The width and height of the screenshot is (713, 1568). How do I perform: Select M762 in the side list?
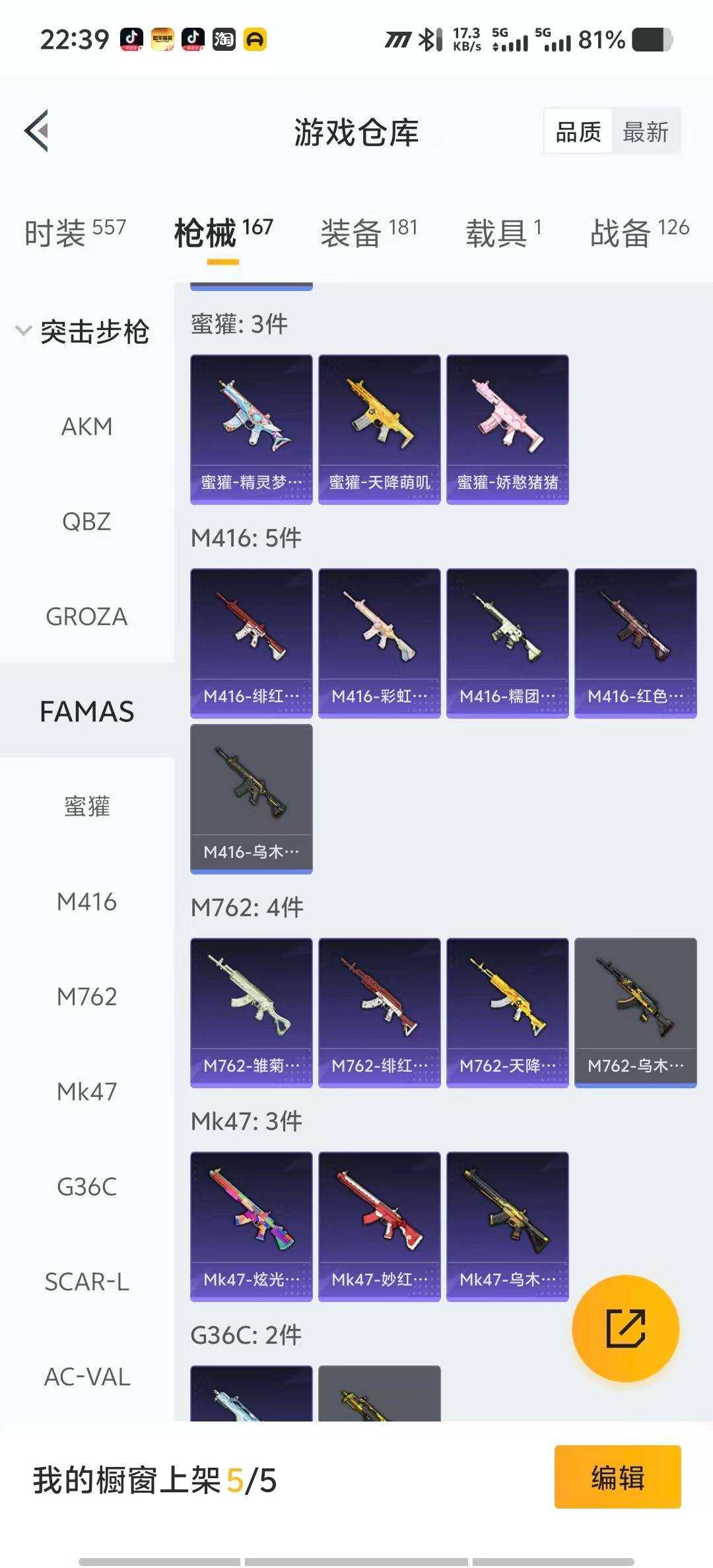pyautogui.click(x=86, y=996)
